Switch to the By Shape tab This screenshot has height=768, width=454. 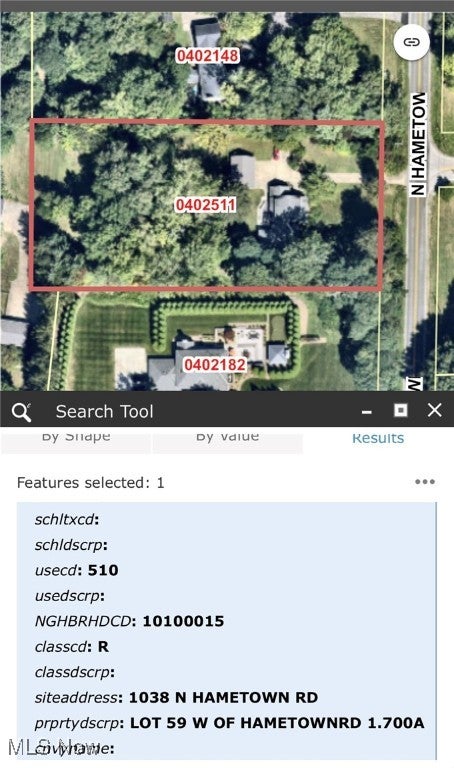(76, 439)
